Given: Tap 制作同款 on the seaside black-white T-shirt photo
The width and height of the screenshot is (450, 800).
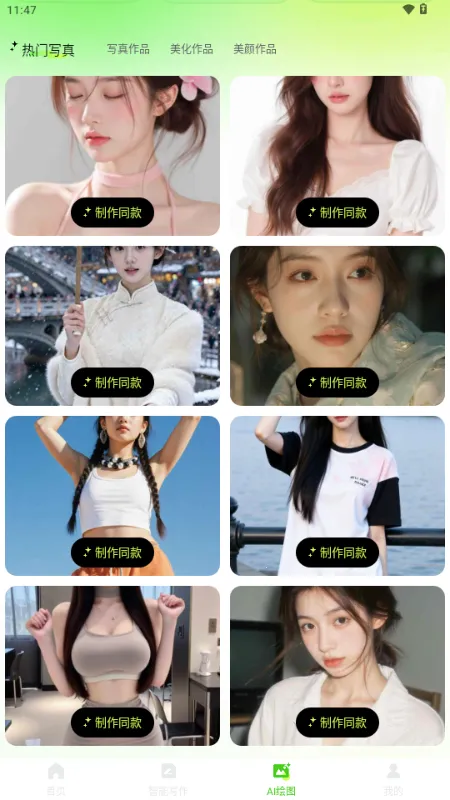Looking at the screenshot, I should click(x=337, y=552).
